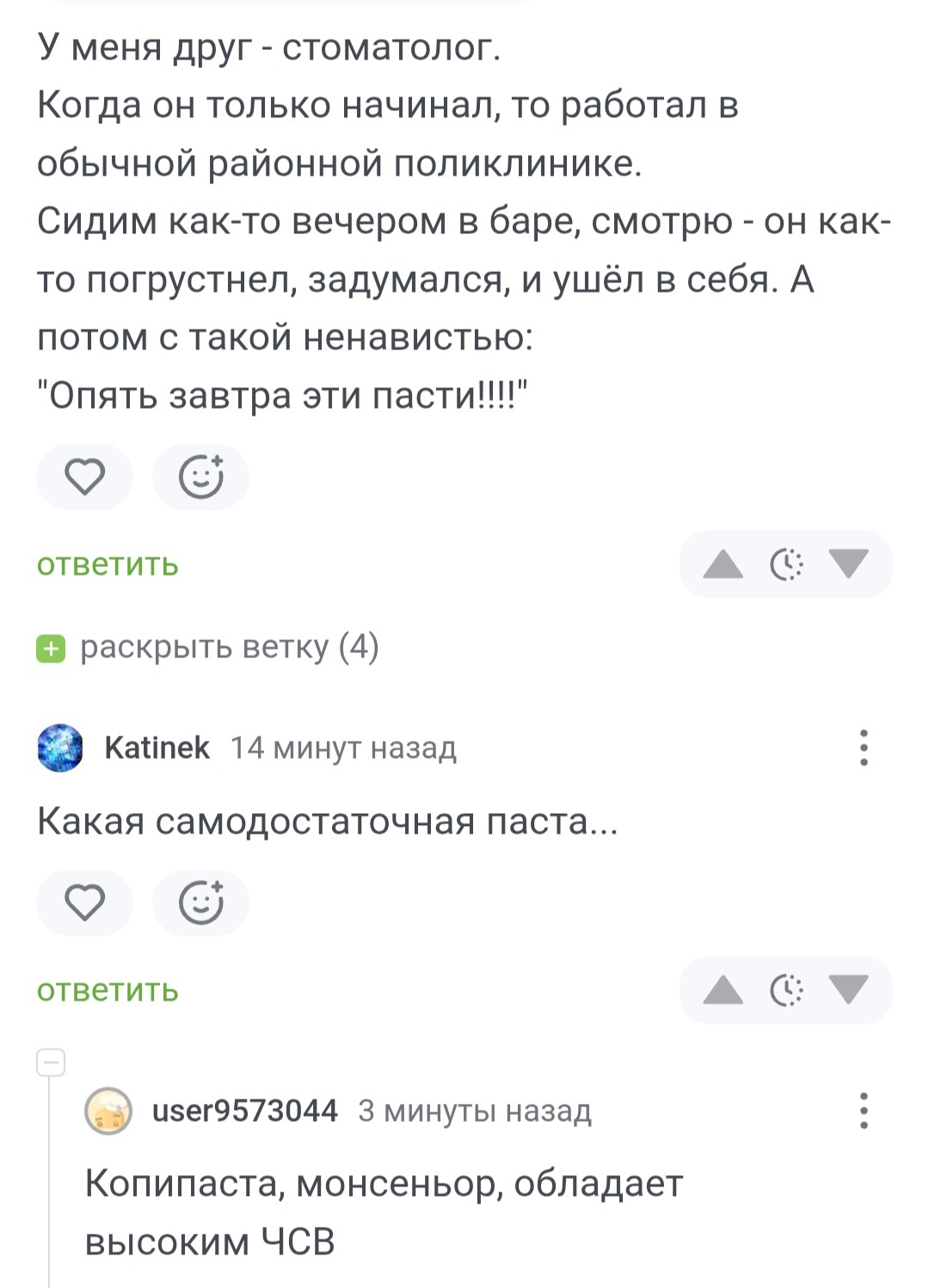929x1288 pixels.
Task: Upvote the stomatologist story comment
Action: (723, 564)
